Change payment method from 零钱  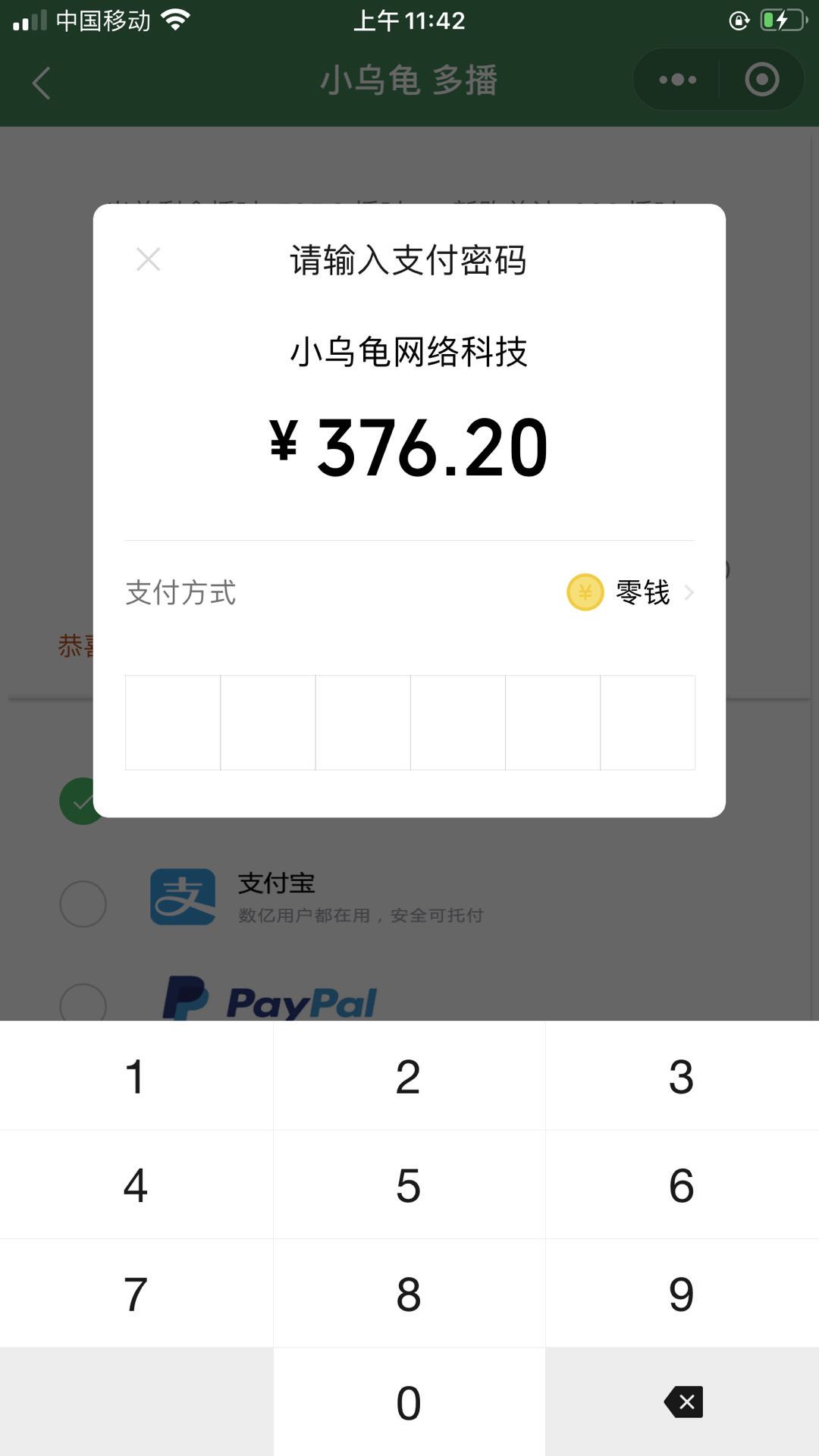coord(630,592)
